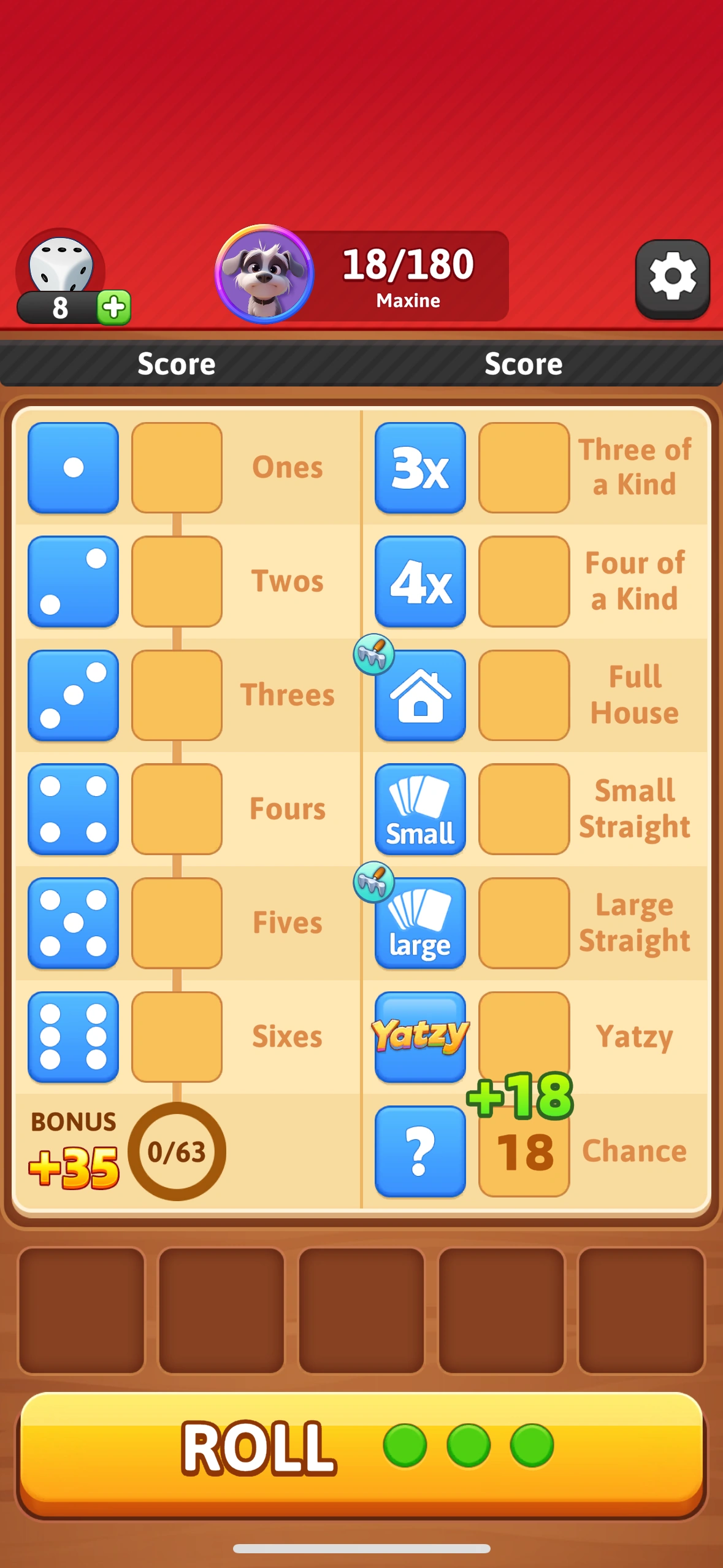Select the Small Straight score box

pos(524,809)
